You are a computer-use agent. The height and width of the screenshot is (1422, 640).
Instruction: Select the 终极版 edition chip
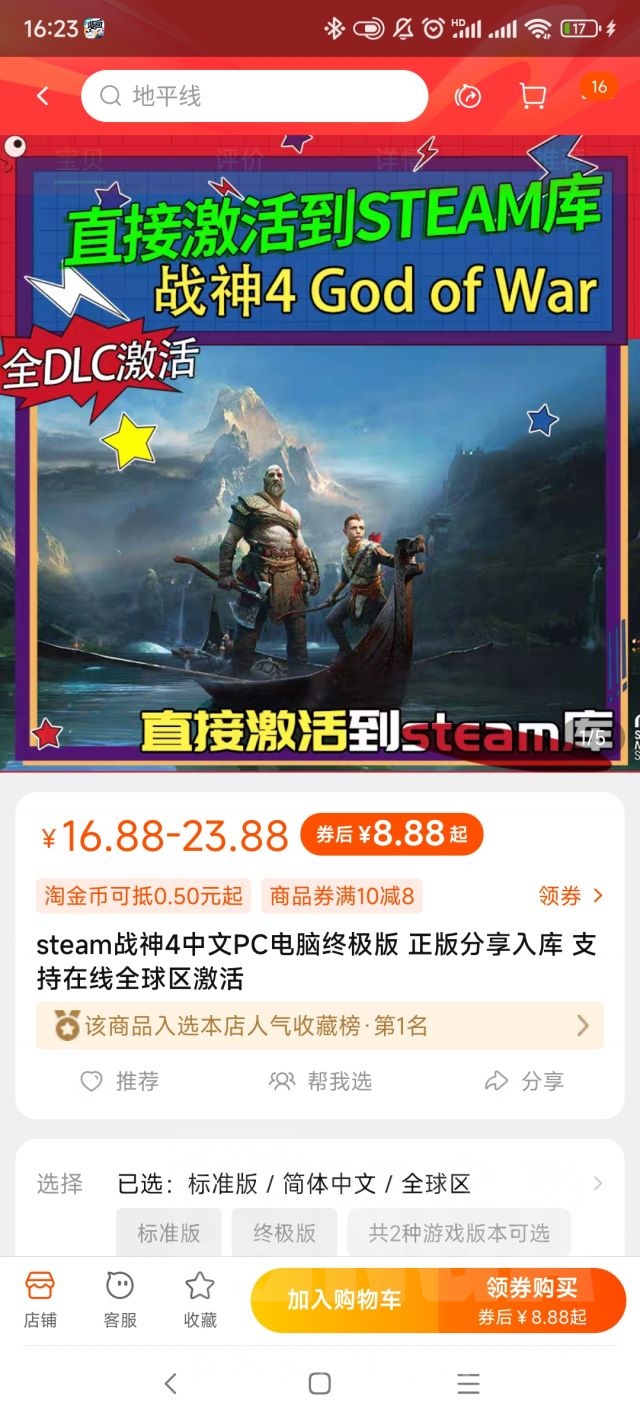point(285,1233)
